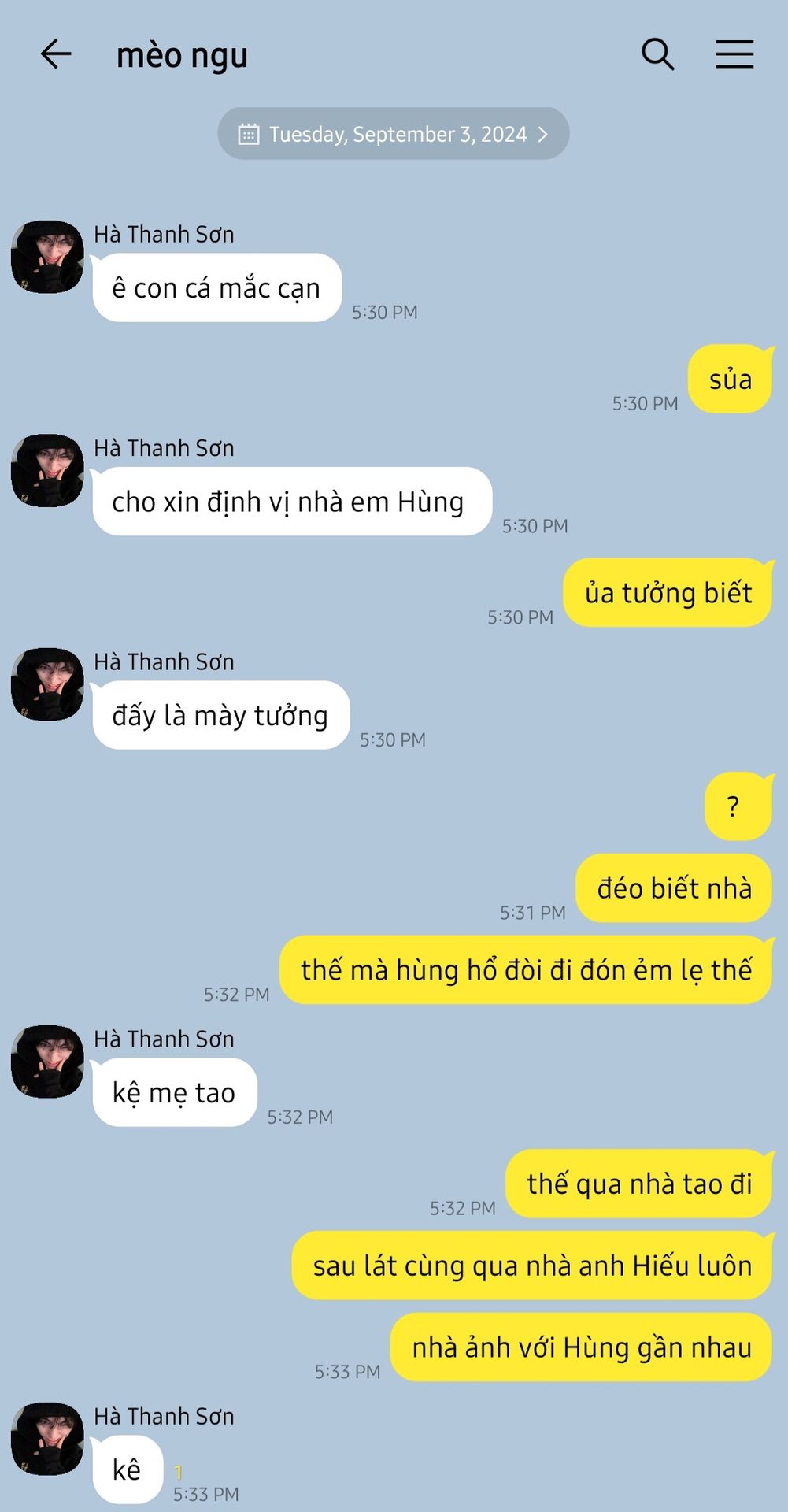View Hà Thanh Sơn's avatar beside 'ê con cá mắc cạn'

[x=47, y=257]
